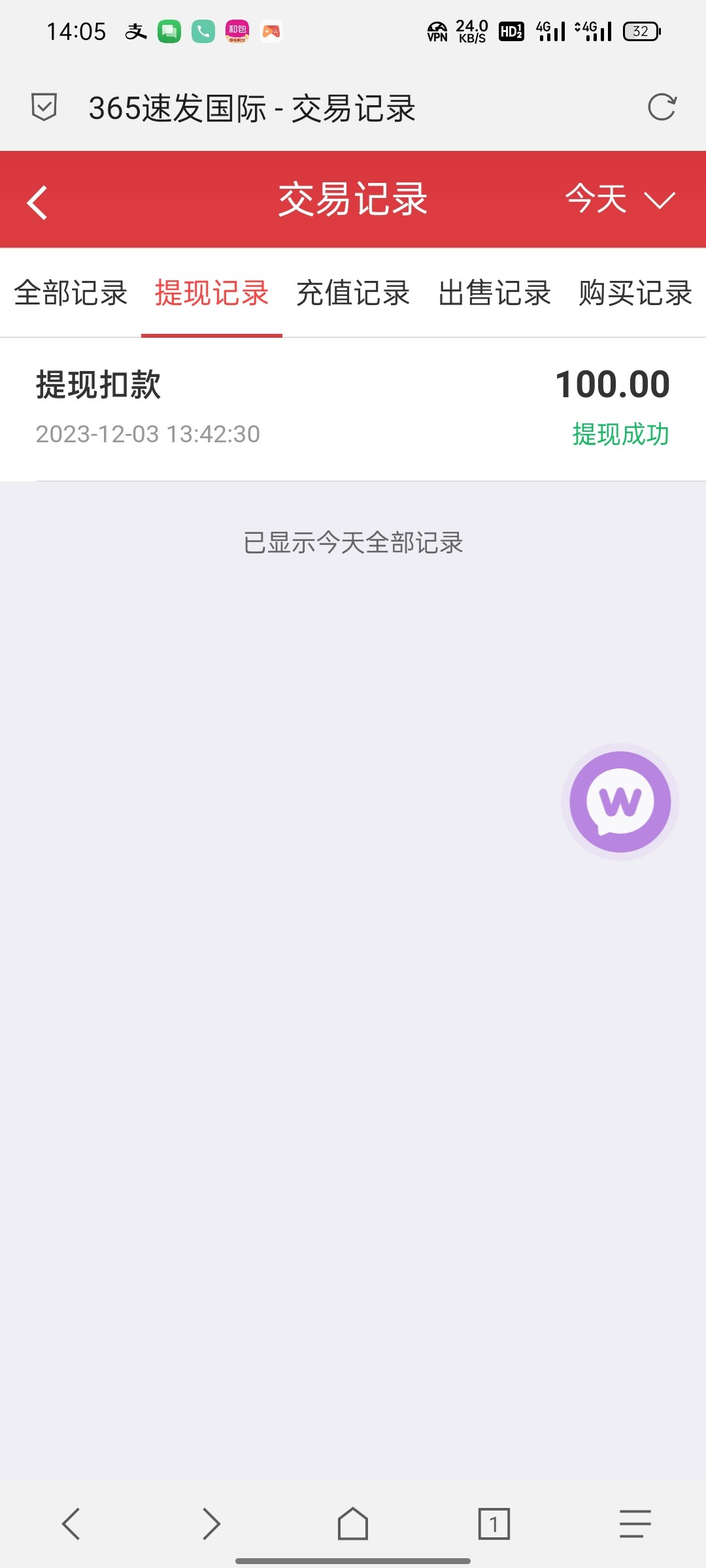Tap the 和包 notification icon in status bar
The image size is (706, 1568).
[x=237, y=30]
